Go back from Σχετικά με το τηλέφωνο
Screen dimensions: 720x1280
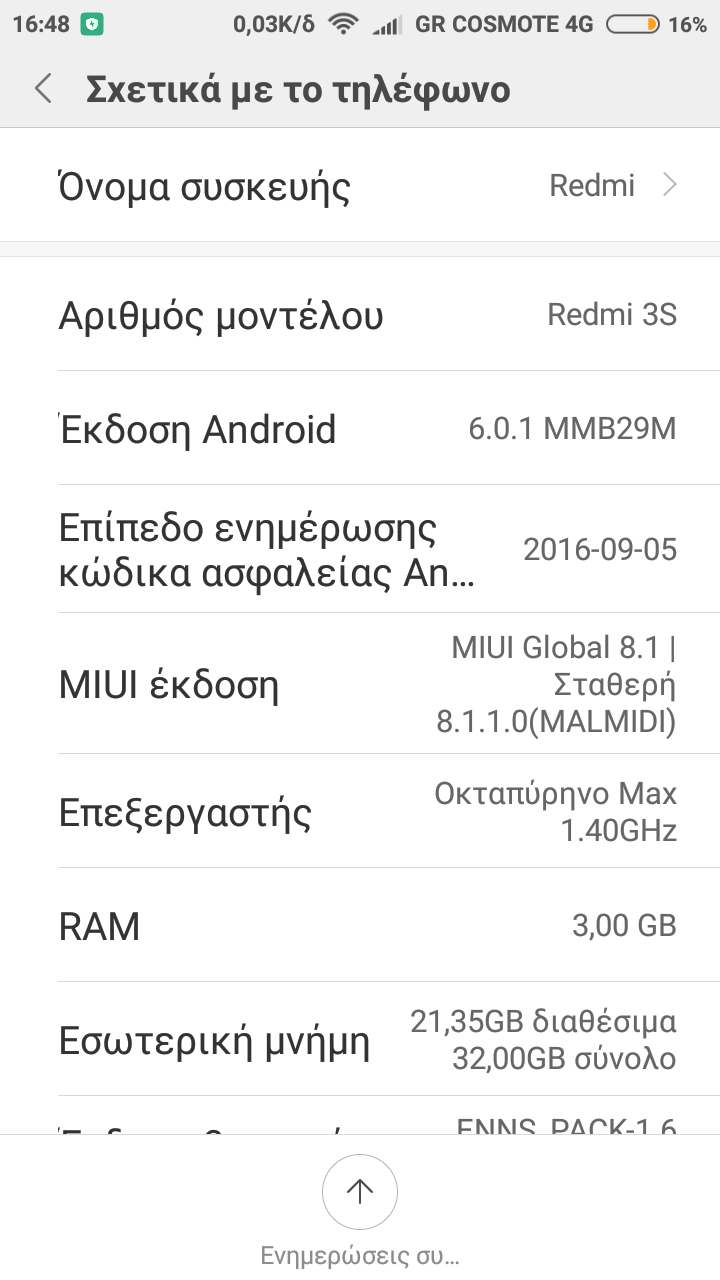click(43, 89)
